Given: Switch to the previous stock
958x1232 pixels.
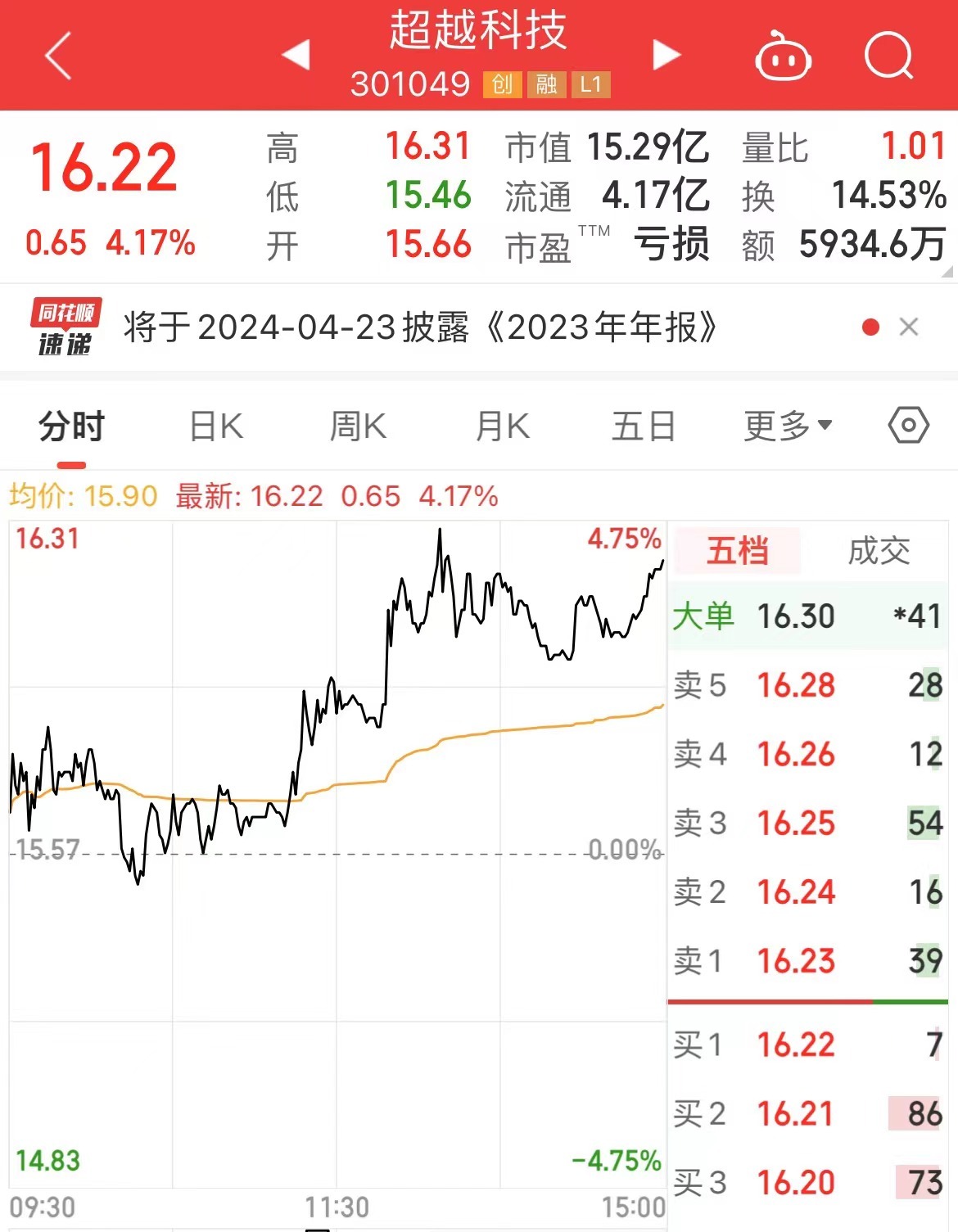Looking at the screenshot, I should (296, 55).
